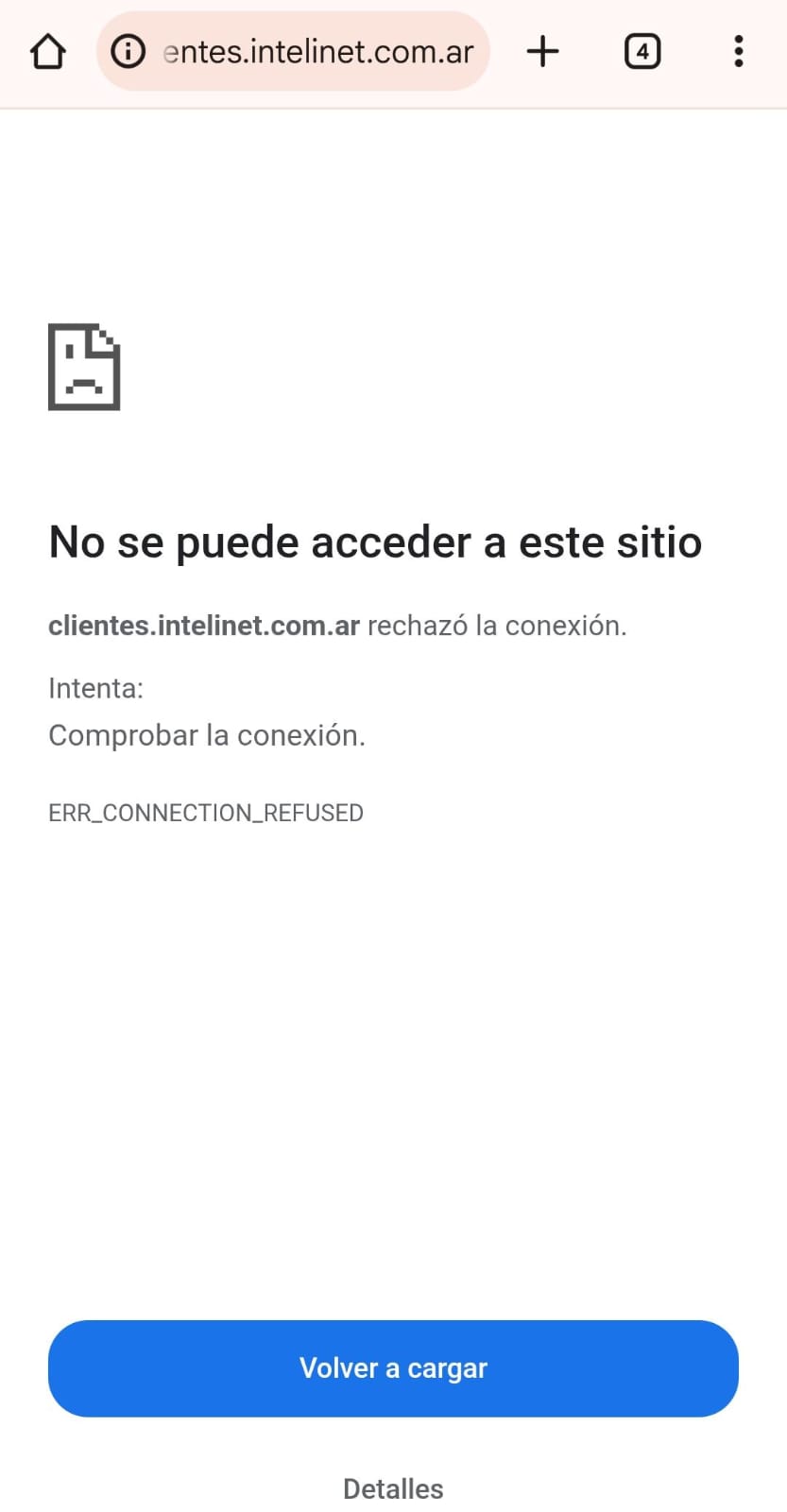Open the tab switcher showing 4 tabs
This screenshot has height=1512, width=787.
[x=642, y=51]
